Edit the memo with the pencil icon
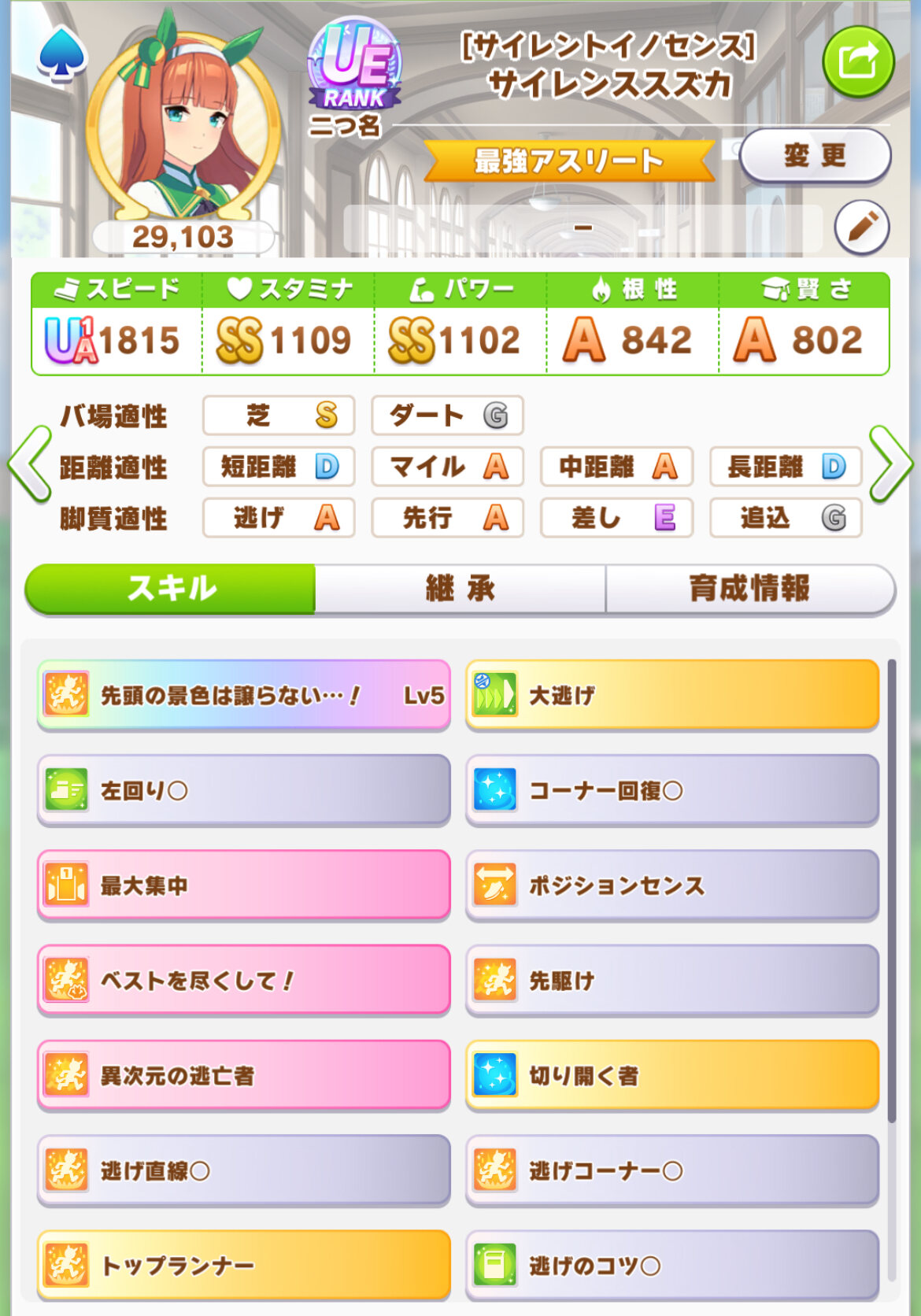Viewport: 921px width, 1316px height. click(862, 227)
